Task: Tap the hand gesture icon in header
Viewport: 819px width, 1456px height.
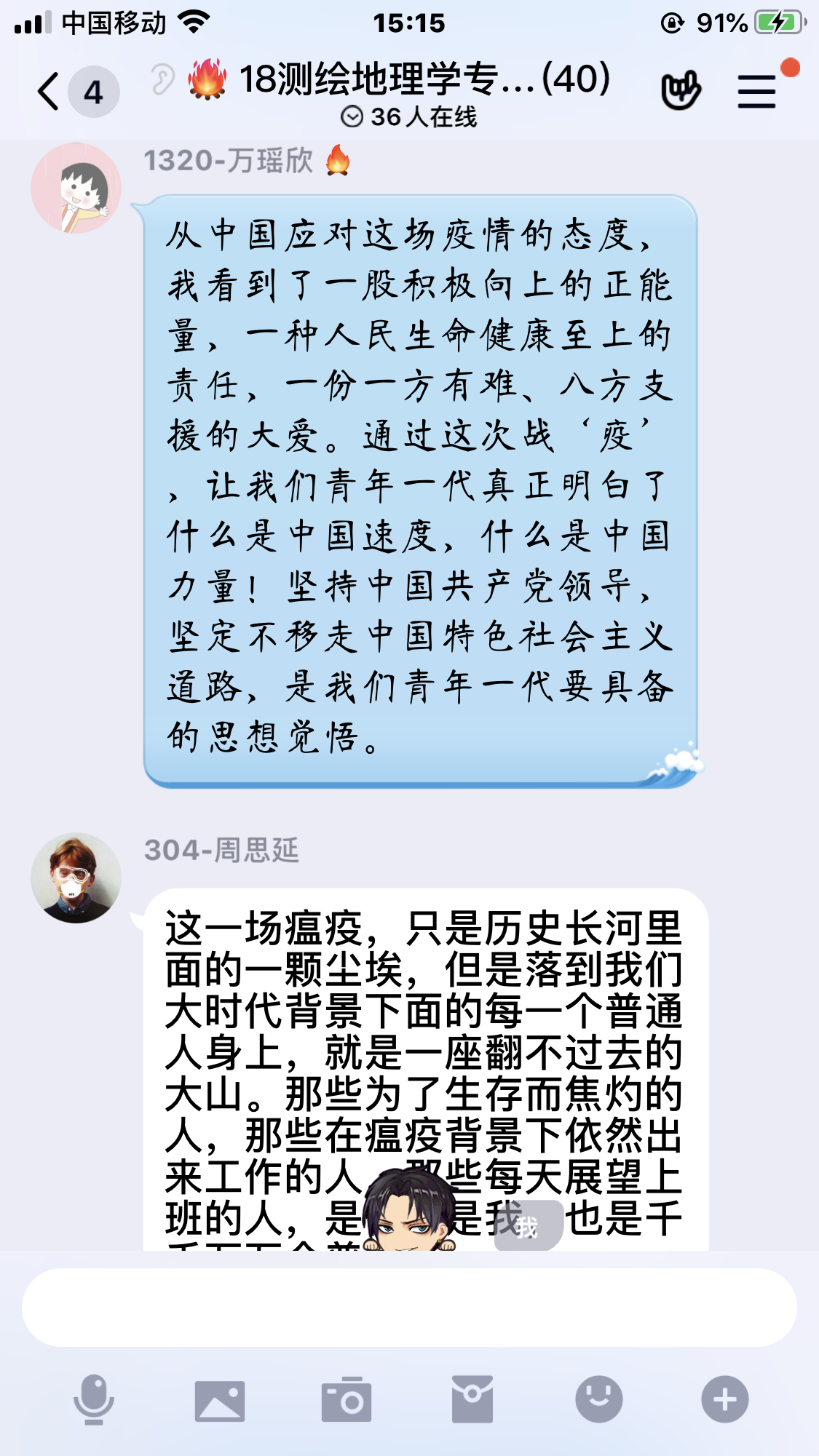Action: click(681, 90)
